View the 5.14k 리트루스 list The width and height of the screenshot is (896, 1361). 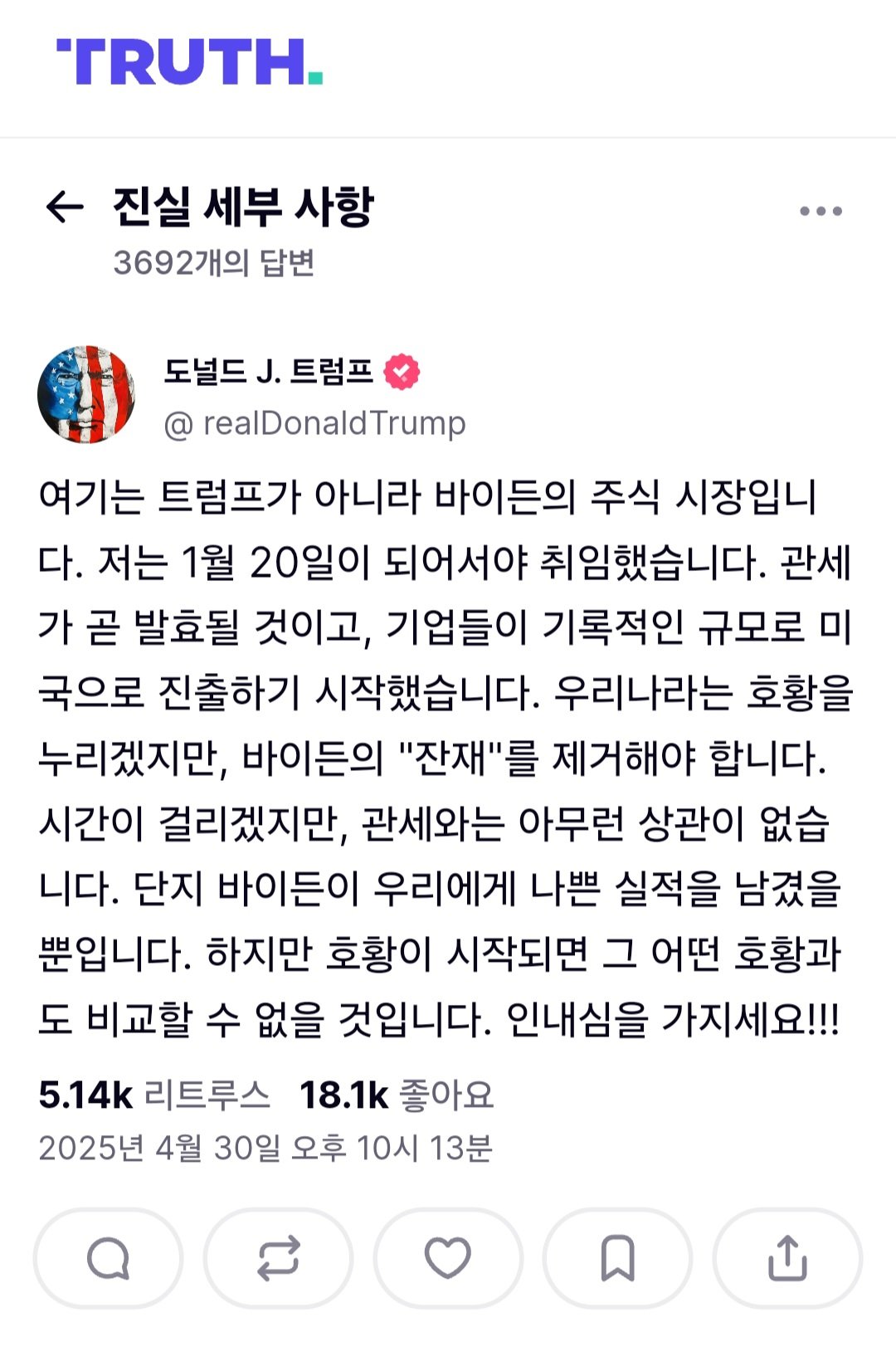(154, 1095)
